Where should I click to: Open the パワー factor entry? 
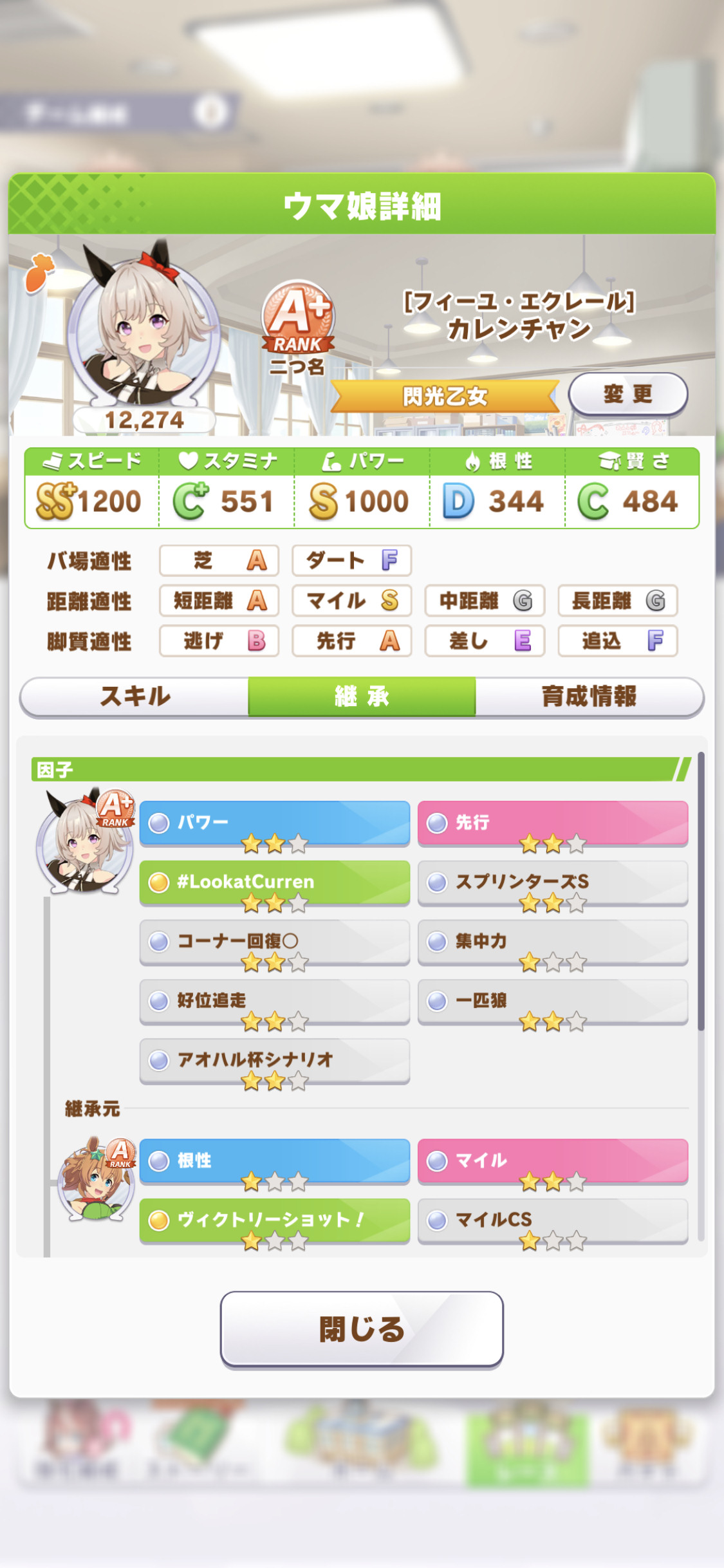coord(275,823)
